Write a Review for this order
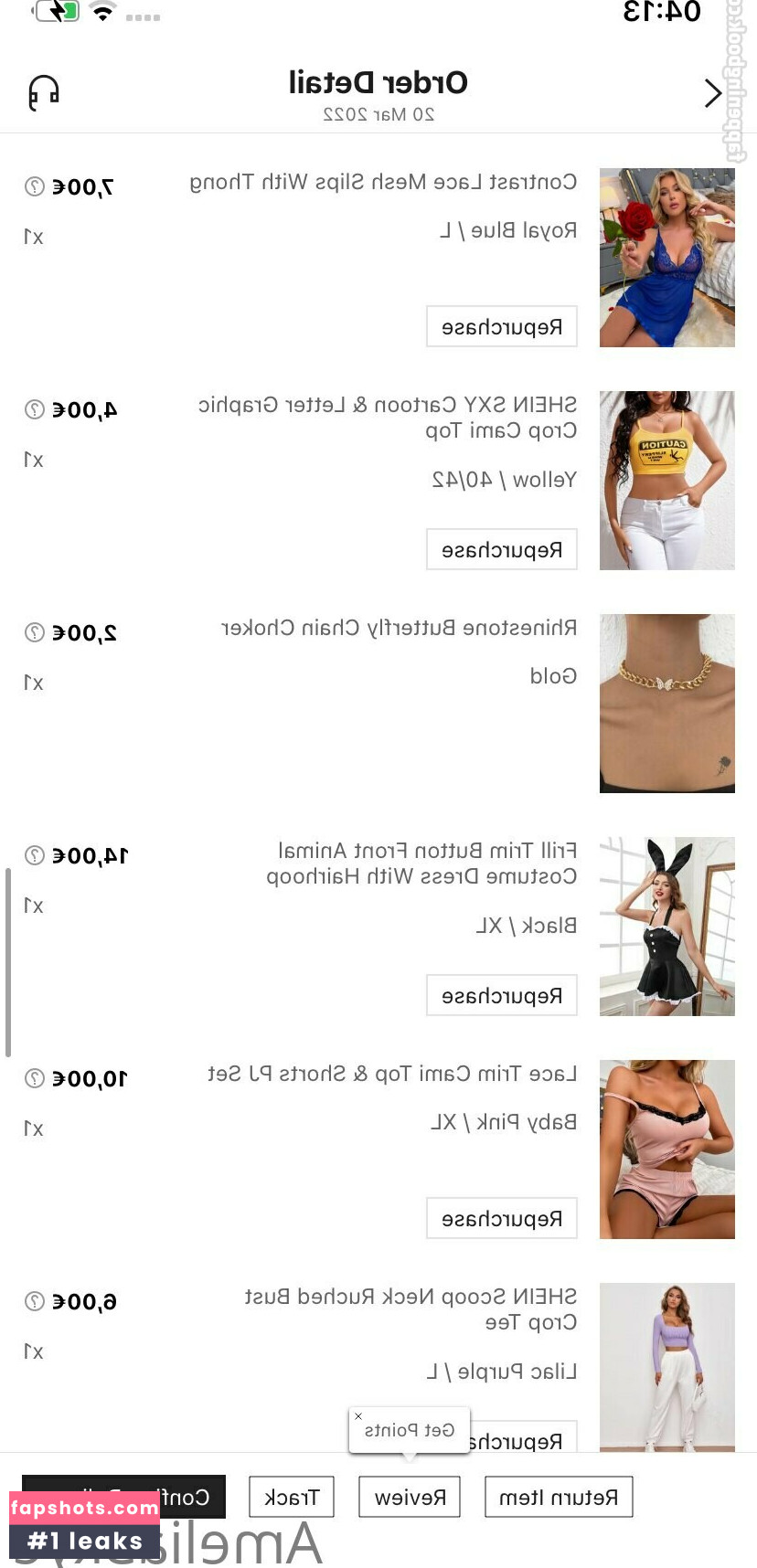The width and height of the screenshot is (757, 1568). point(410,1498)
